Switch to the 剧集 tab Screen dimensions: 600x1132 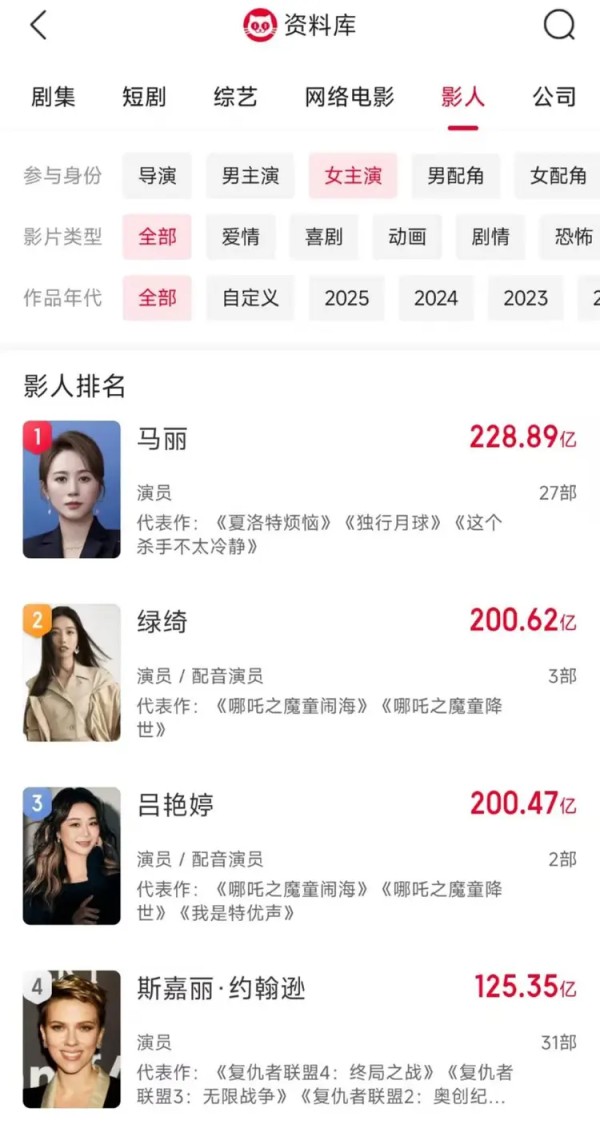[53, 97]
